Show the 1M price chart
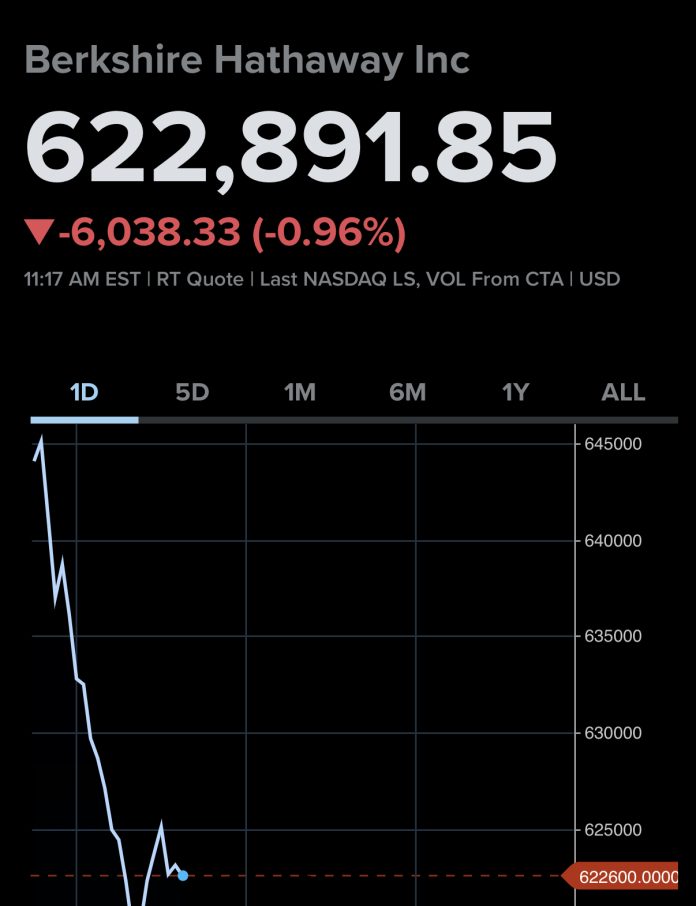This screenshot has height=906, width=696. (300, 393)
